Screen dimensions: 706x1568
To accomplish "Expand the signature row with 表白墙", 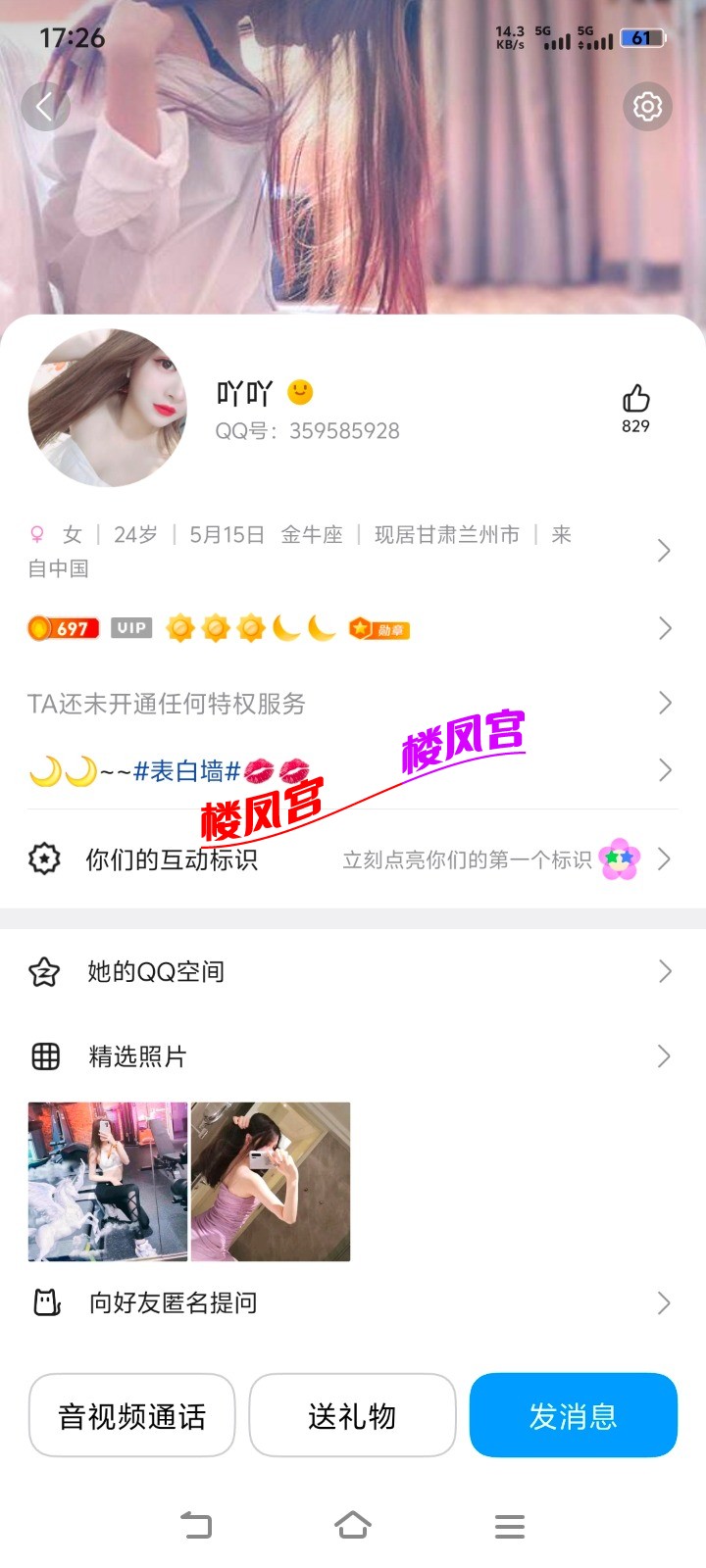I will [353, 771].
